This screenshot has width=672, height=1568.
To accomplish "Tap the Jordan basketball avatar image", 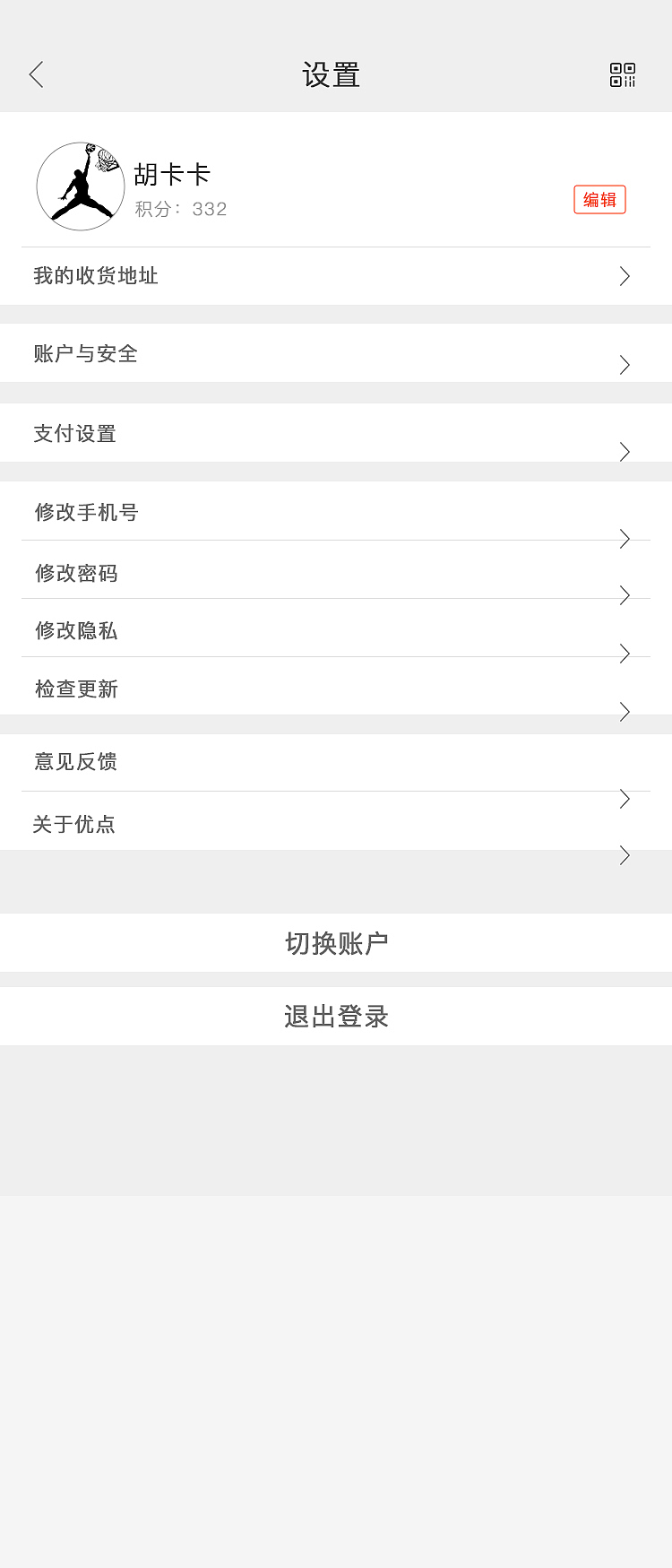I will pyautogui.click(x=80, y=186).
